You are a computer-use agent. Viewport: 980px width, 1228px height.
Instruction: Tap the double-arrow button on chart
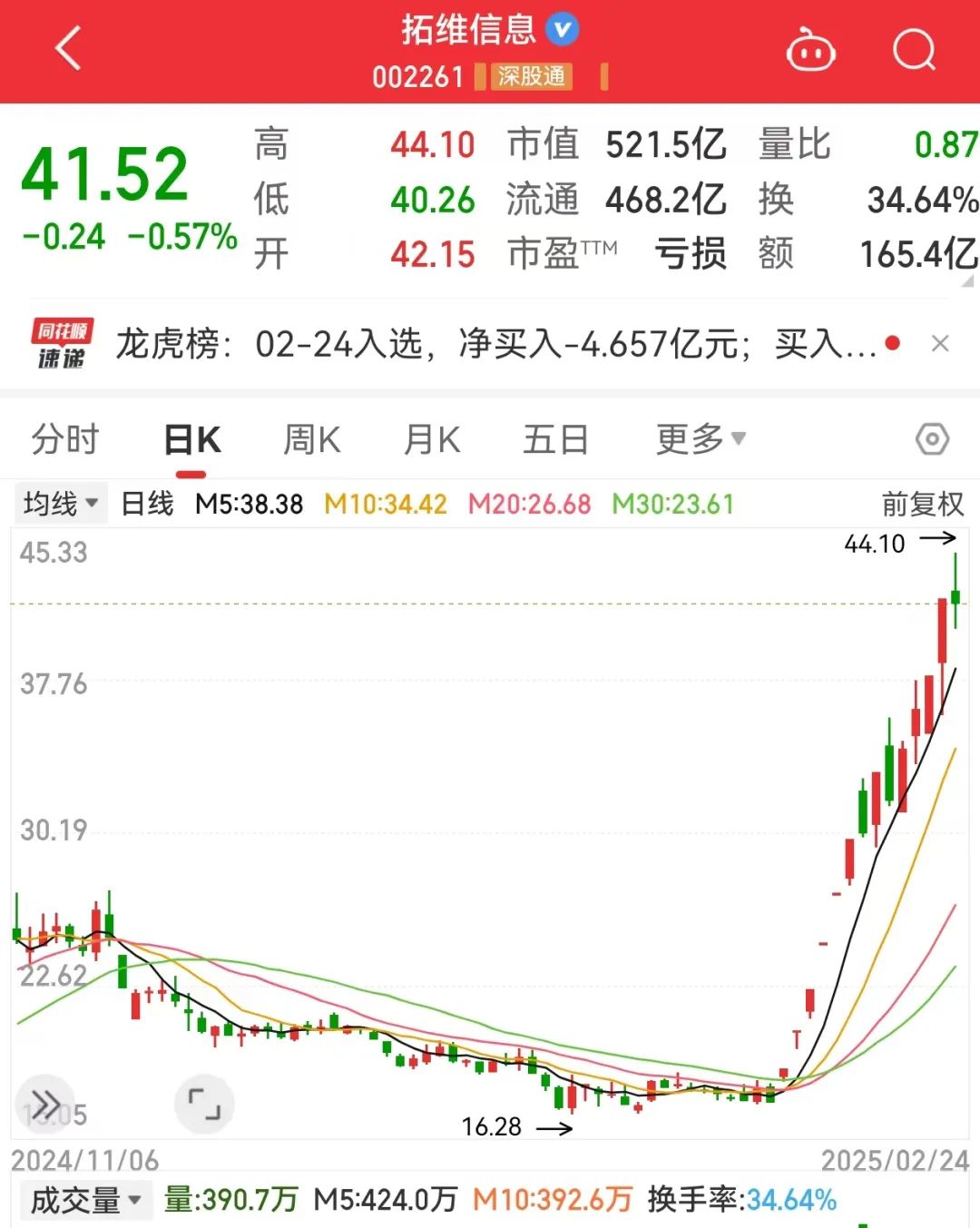(45, 1105)
